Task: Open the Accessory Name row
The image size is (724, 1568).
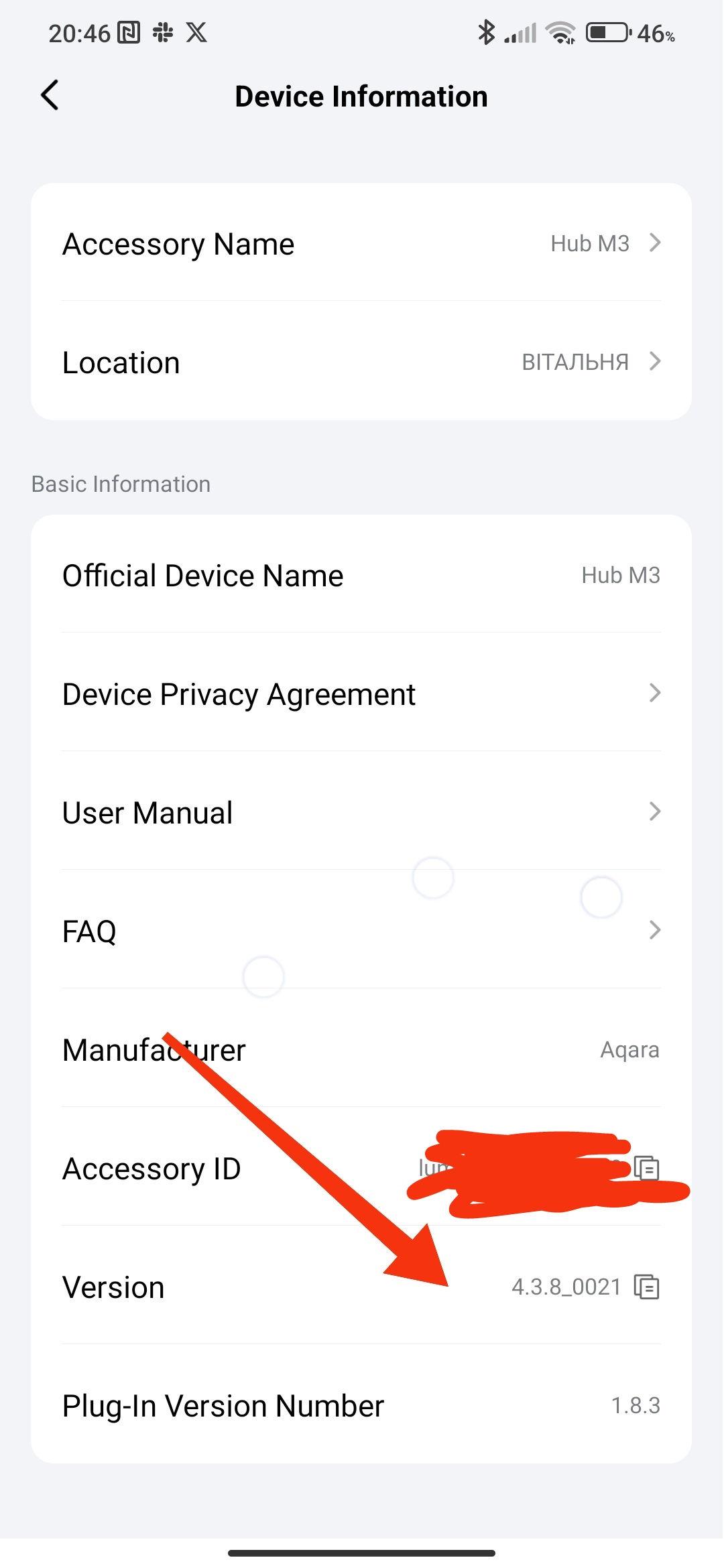Action: (361, 243)
